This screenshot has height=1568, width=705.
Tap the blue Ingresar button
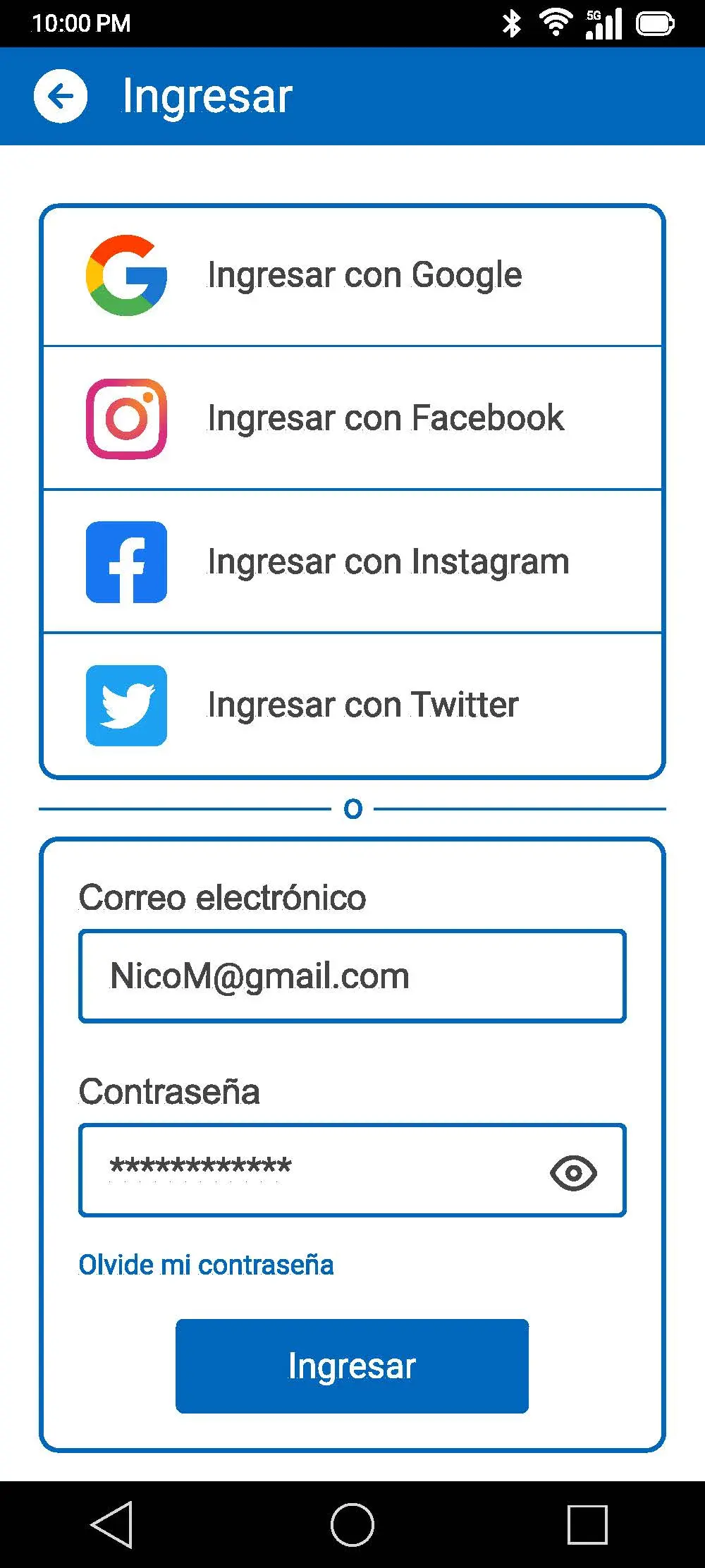(x=352, y=1366)
